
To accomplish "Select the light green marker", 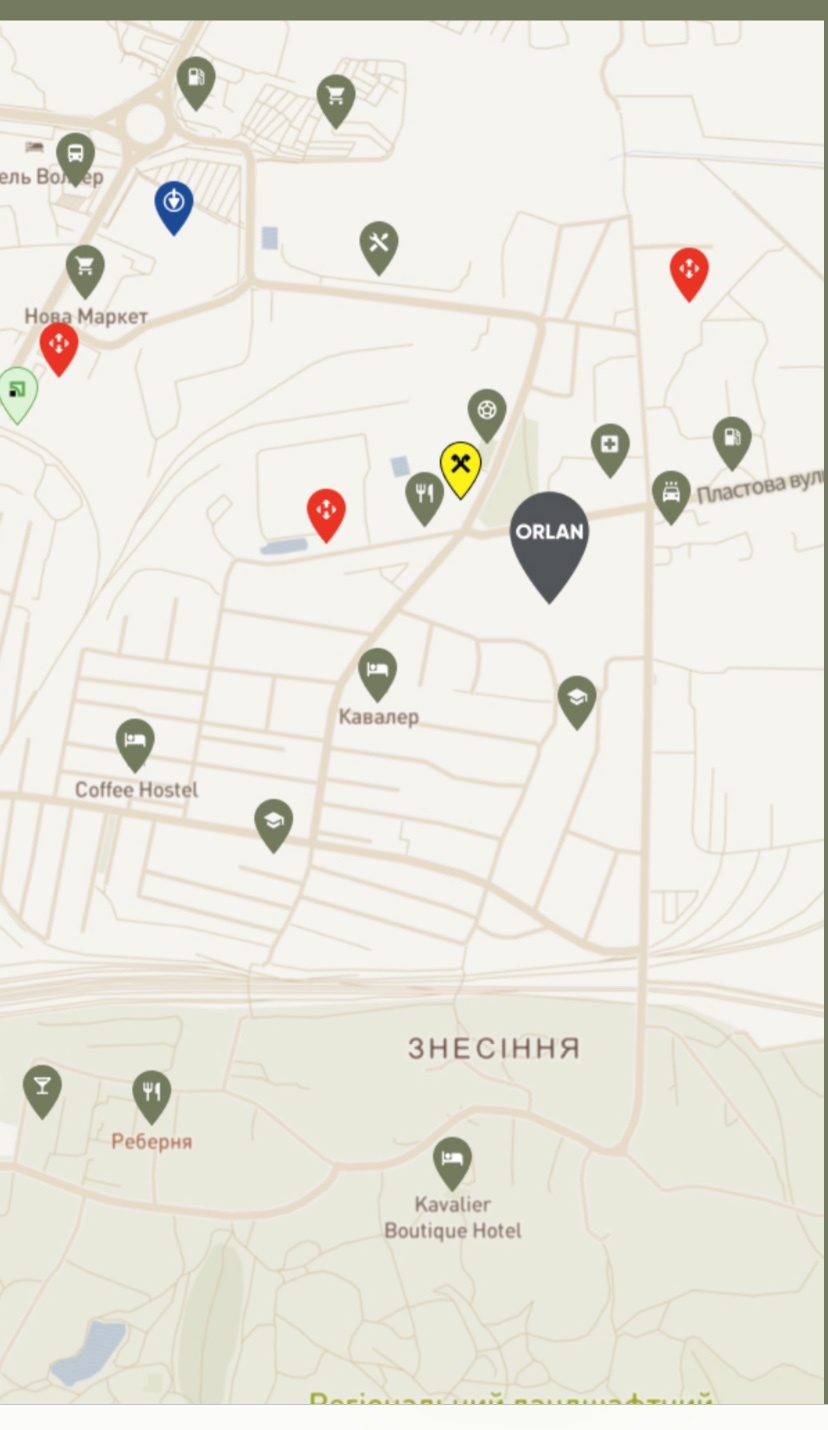I will tap(17, 394).
